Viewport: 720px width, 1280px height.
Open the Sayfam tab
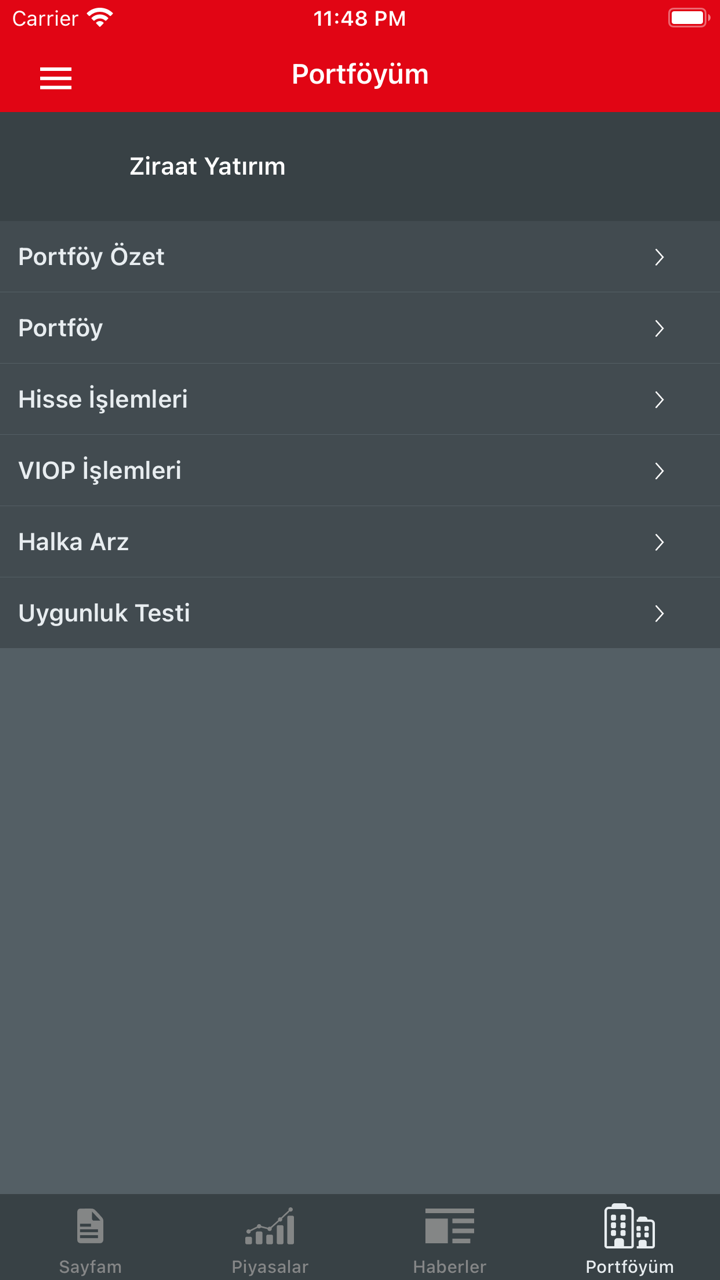tap(89, 1238)
